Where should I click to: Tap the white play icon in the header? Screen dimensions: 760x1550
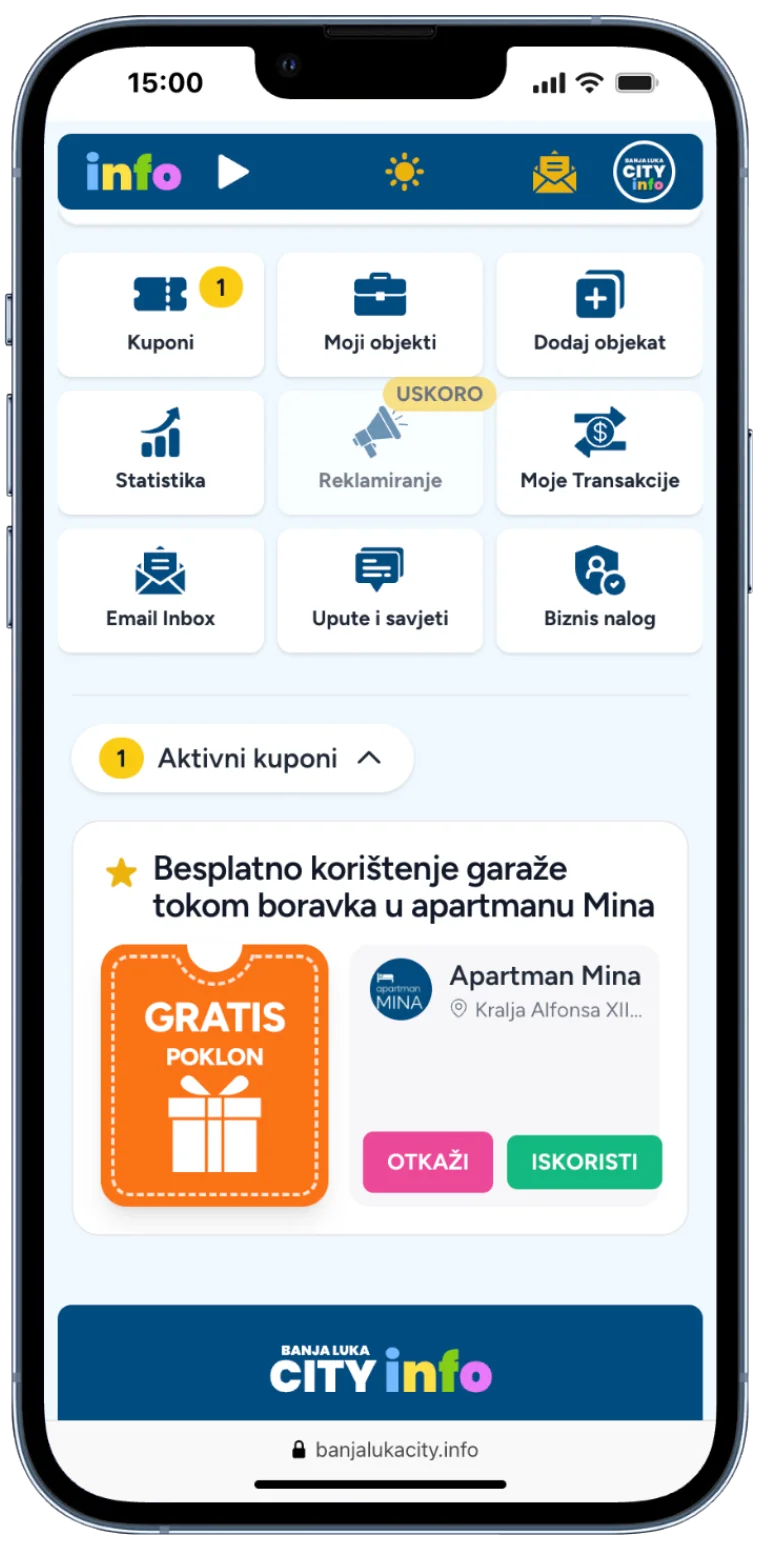(233, 172)
